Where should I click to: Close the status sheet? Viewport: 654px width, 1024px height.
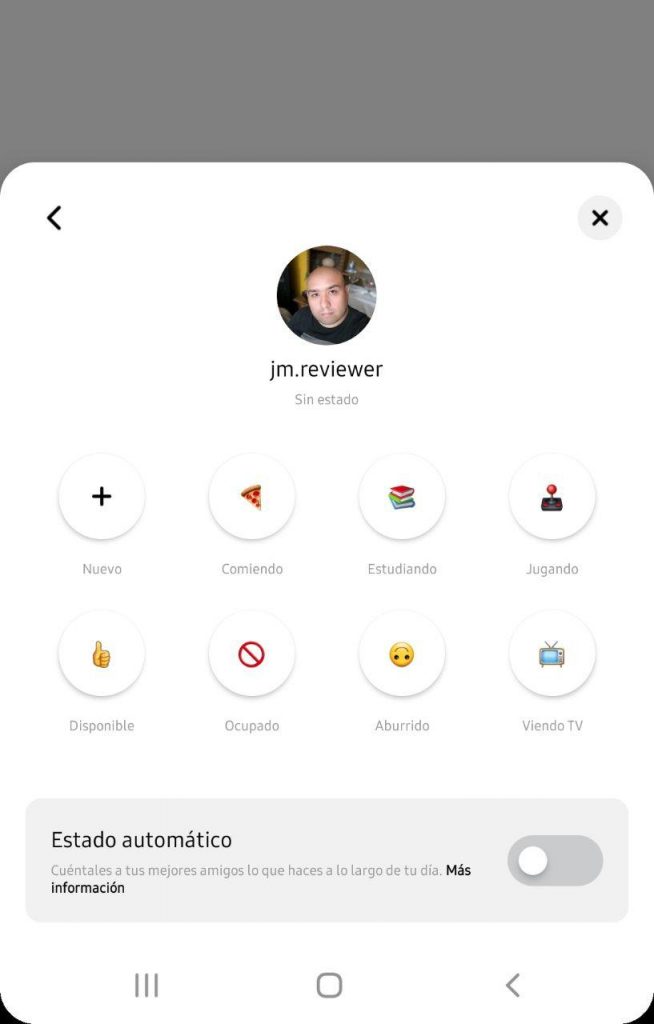pos(599,217)
